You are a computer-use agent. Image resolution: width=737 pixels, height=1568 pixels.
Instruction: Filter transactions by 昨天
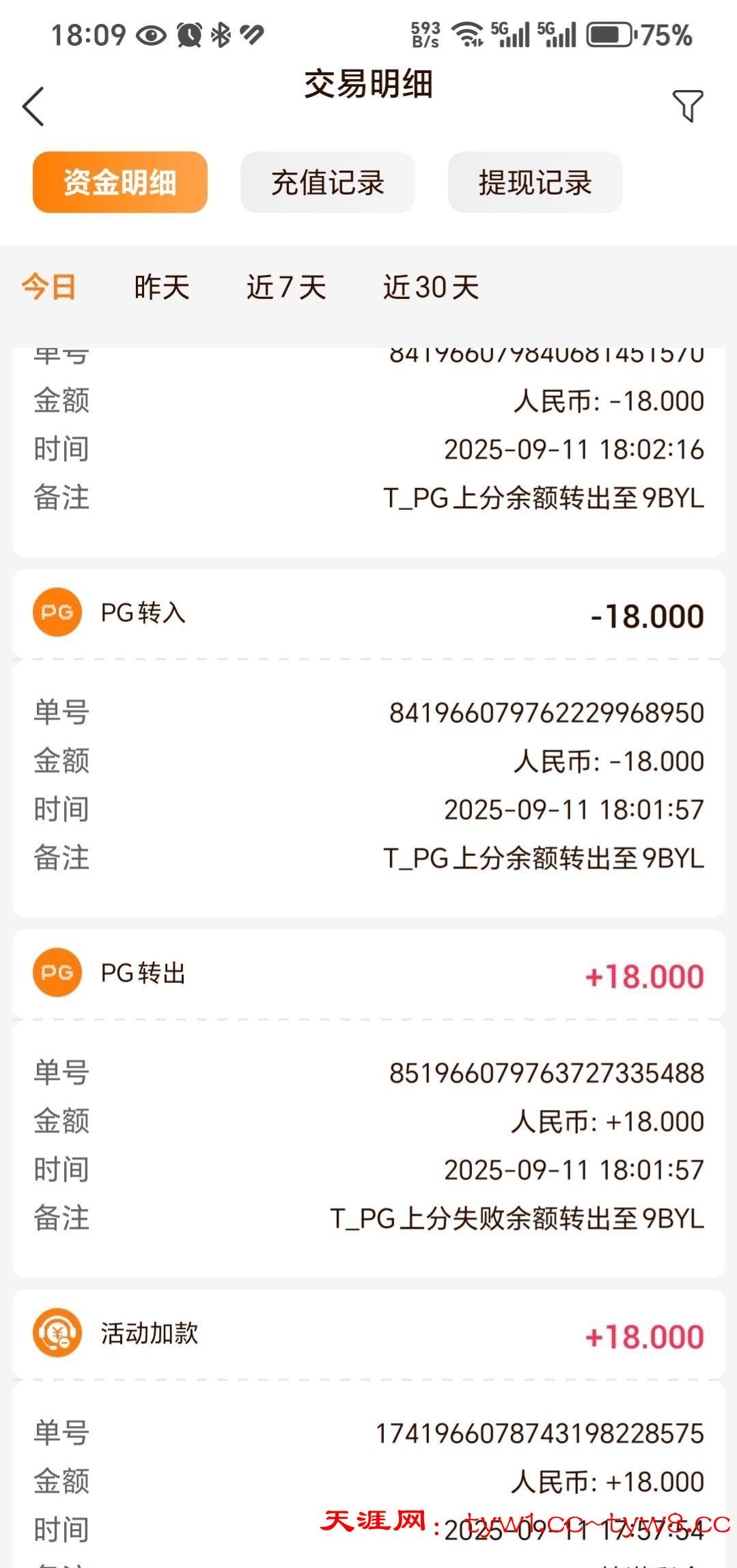pos(162,287)
